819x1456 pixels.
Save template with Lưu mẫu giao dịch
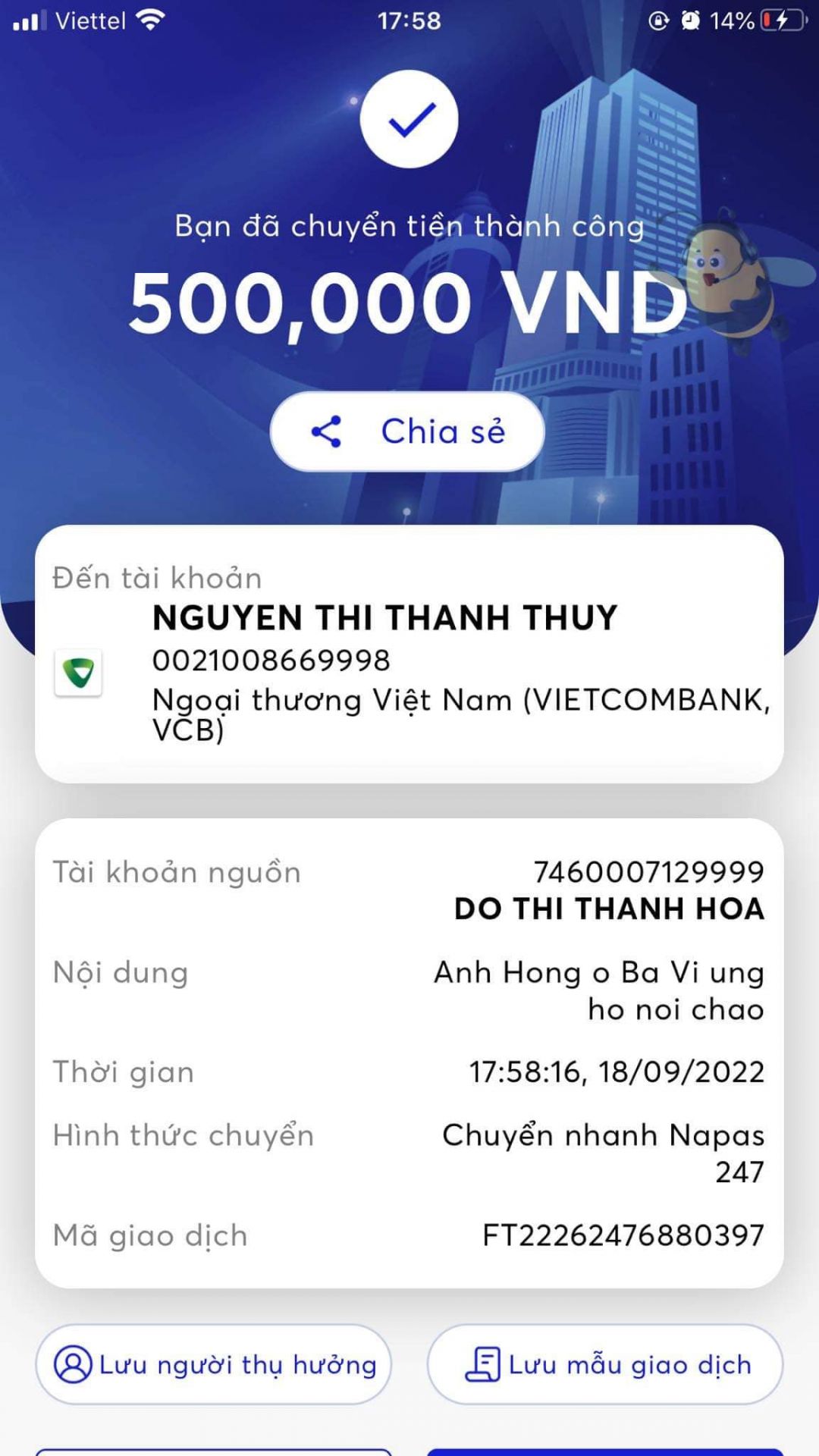pos(605,1365)
